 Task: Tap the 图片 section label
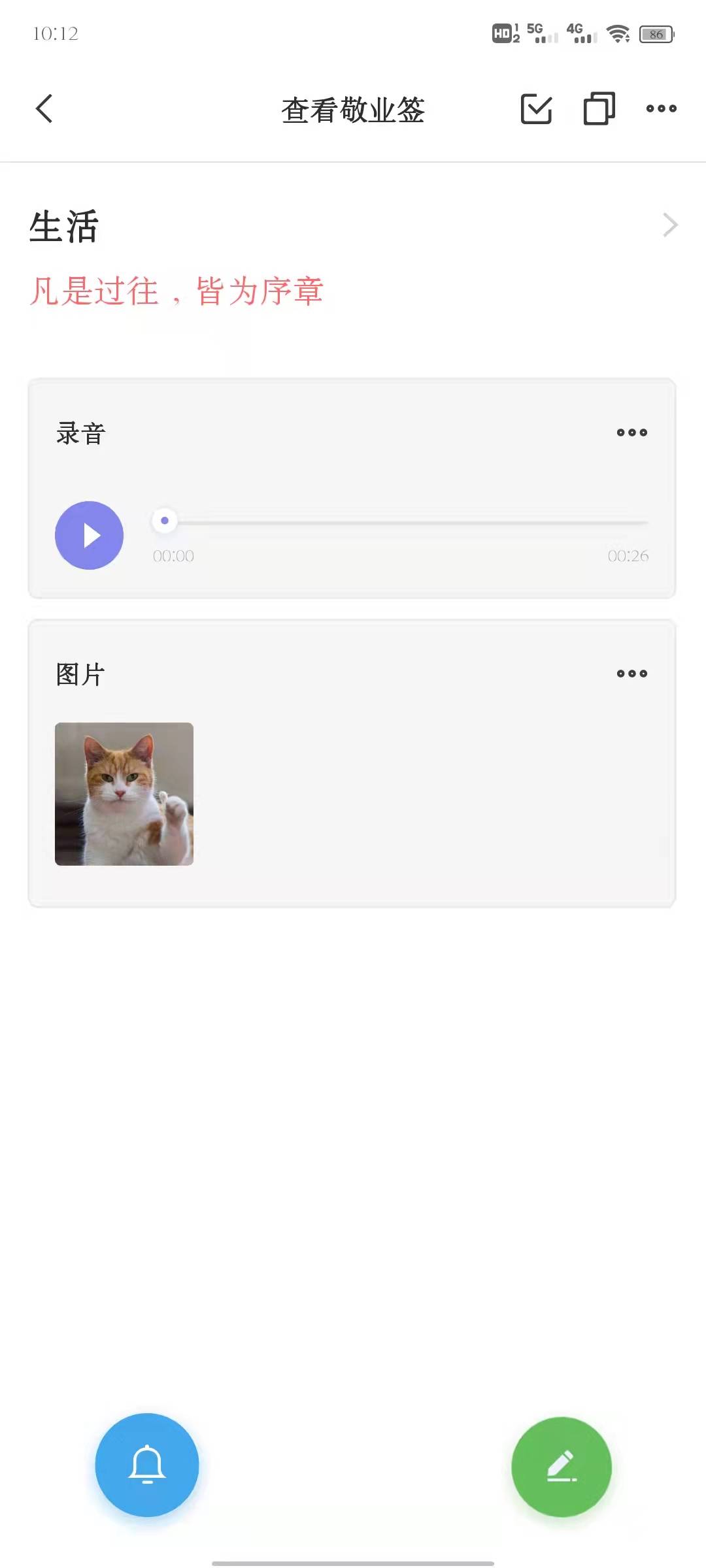click(x=80, y=673)
